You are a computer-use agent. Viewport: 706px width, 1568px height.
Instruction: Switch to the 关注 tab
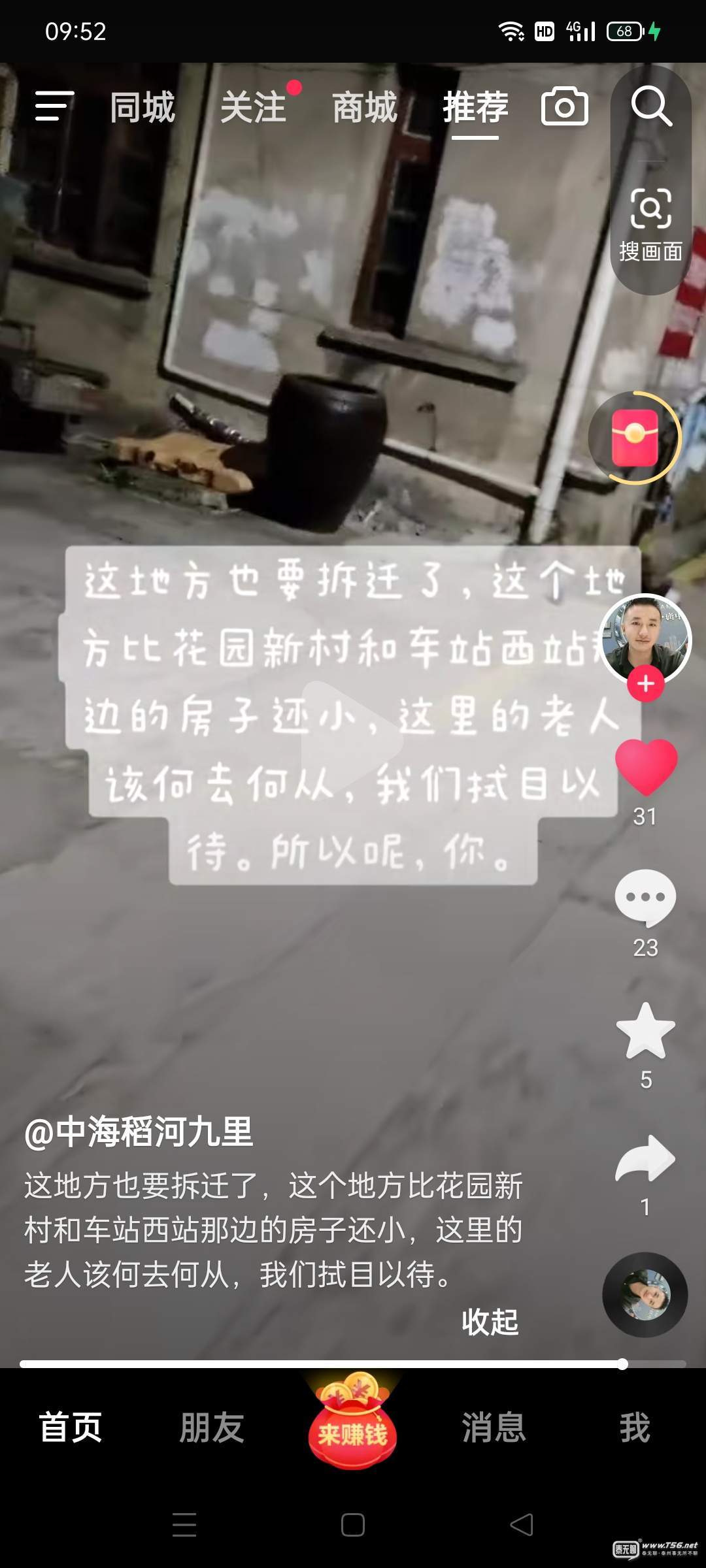click(254, 107)
